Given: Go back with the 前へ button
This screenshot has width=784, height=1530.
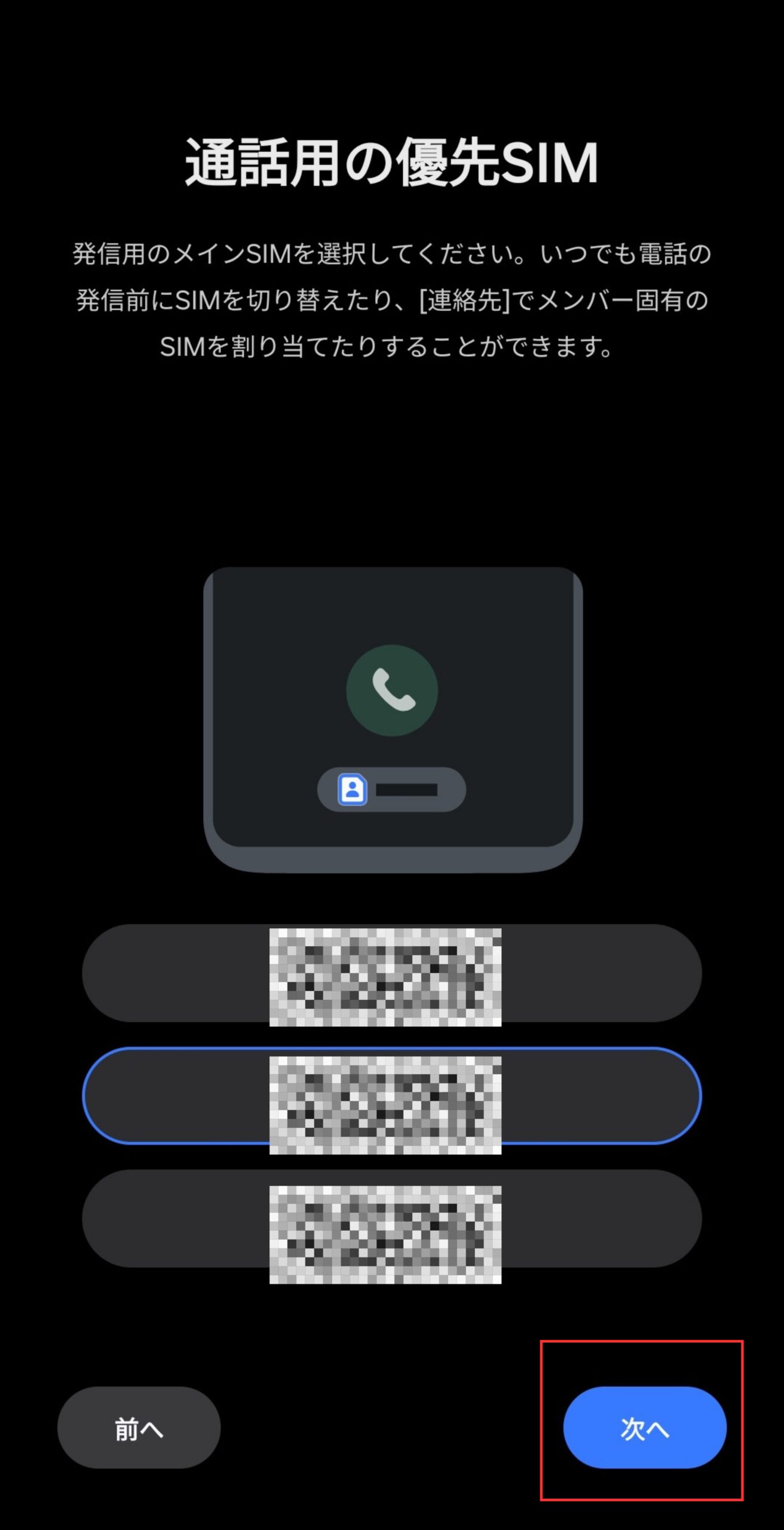Looking at the screenshot, I should tap(139, 1428).
